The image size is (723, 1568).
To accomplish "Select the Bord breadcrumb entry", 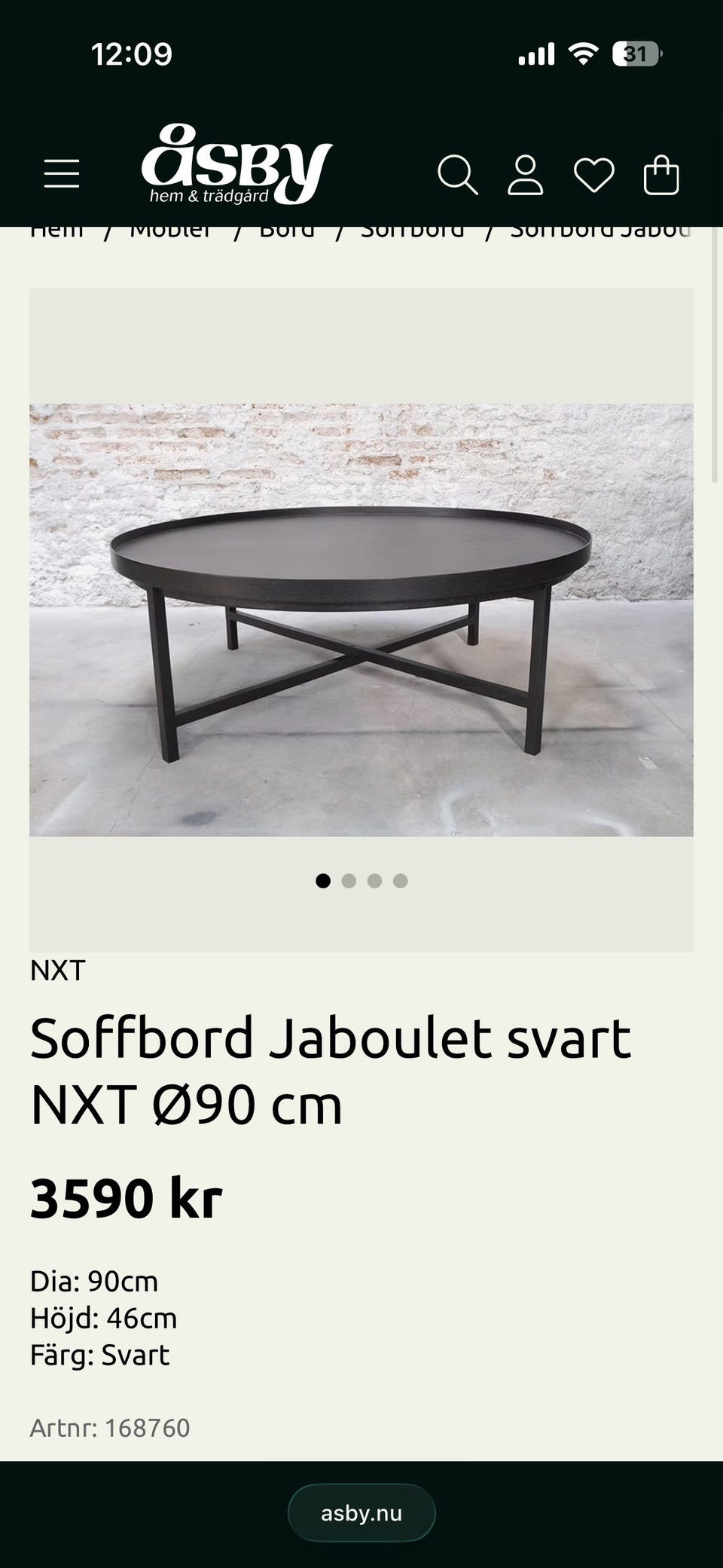I will tap(287, 230).
